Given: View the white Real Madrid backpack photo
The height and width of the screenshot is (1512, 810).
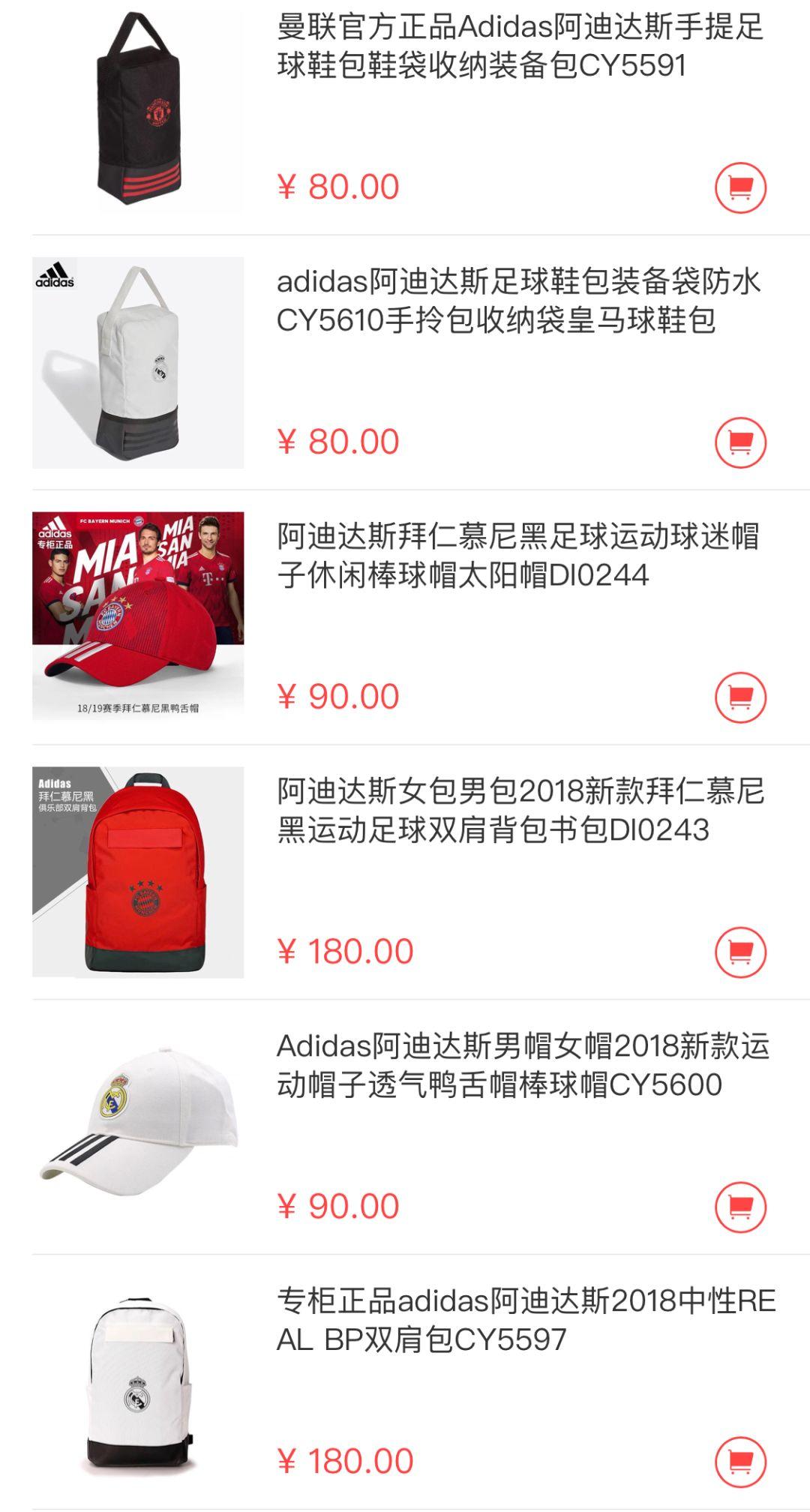Looking at the screenshot, I should (x=138, y=1381).
